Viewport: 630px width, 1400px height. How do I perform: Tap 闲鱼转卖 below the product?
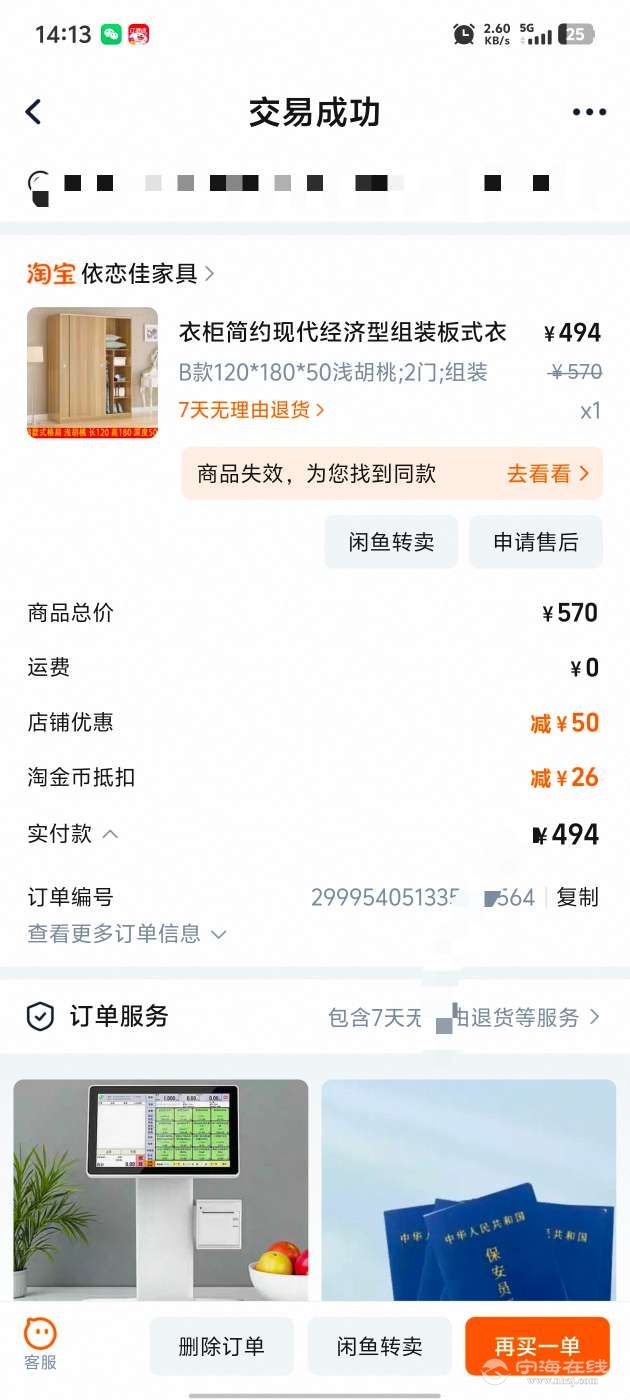(x=391, y=542)
